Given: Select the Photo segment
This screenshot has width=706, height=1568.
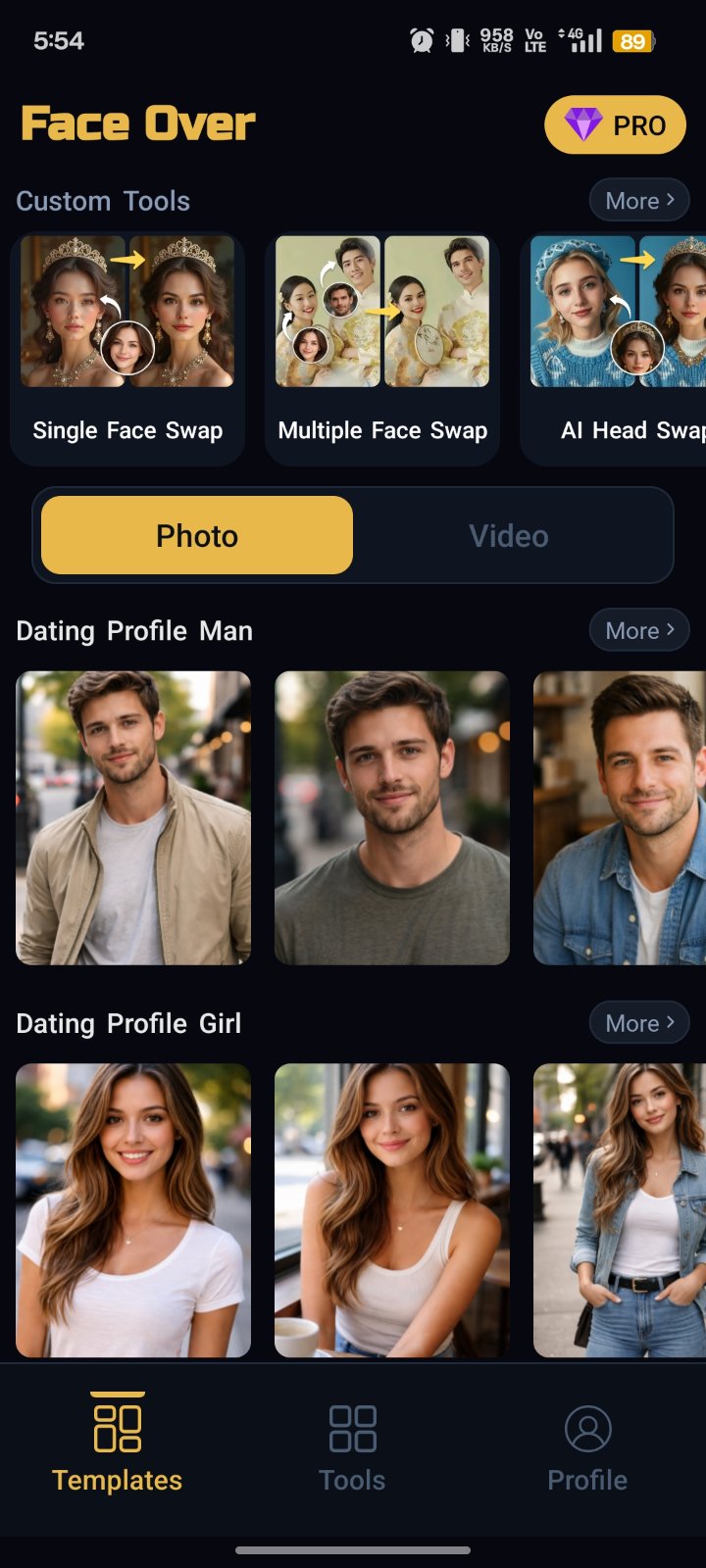Looking at the screenshot, I should [x=197, y=535].
